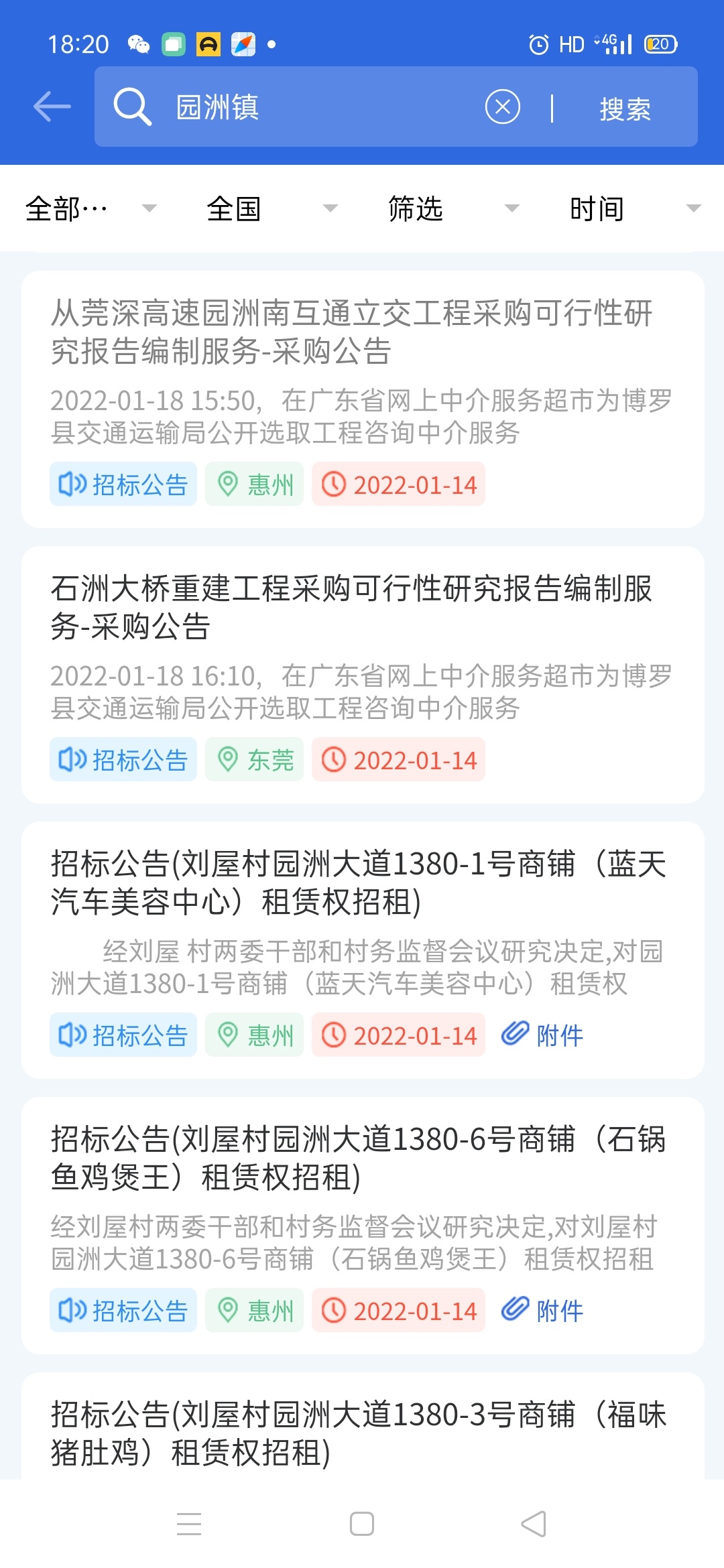Expand the 全部 category dropdown
The image size is (724, 1568).
click(90, 209)
